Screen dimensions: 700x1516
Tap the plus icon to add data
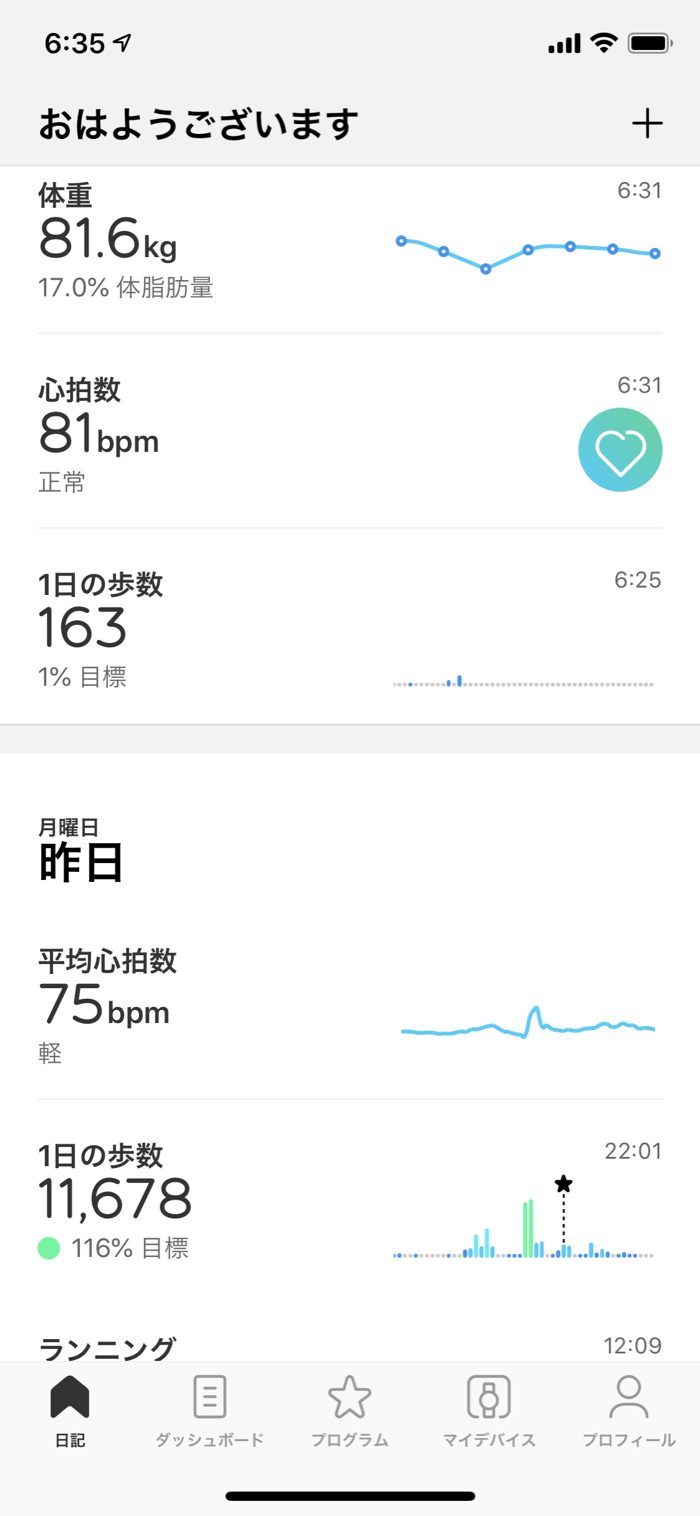[x=647, y=124]
